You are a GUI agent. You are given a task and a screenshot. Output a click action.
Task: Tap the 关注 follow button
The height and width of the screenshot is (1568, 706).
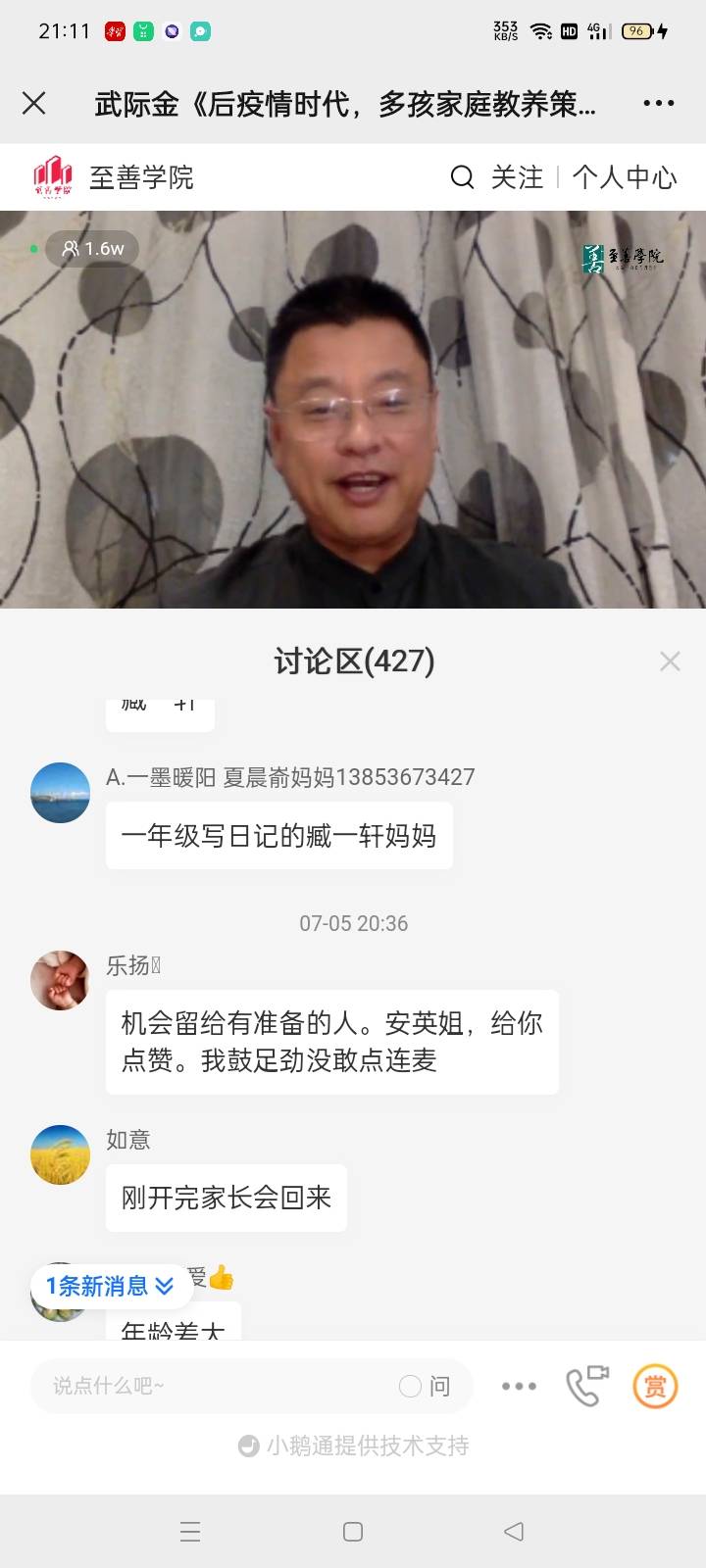tap(517, 177)
